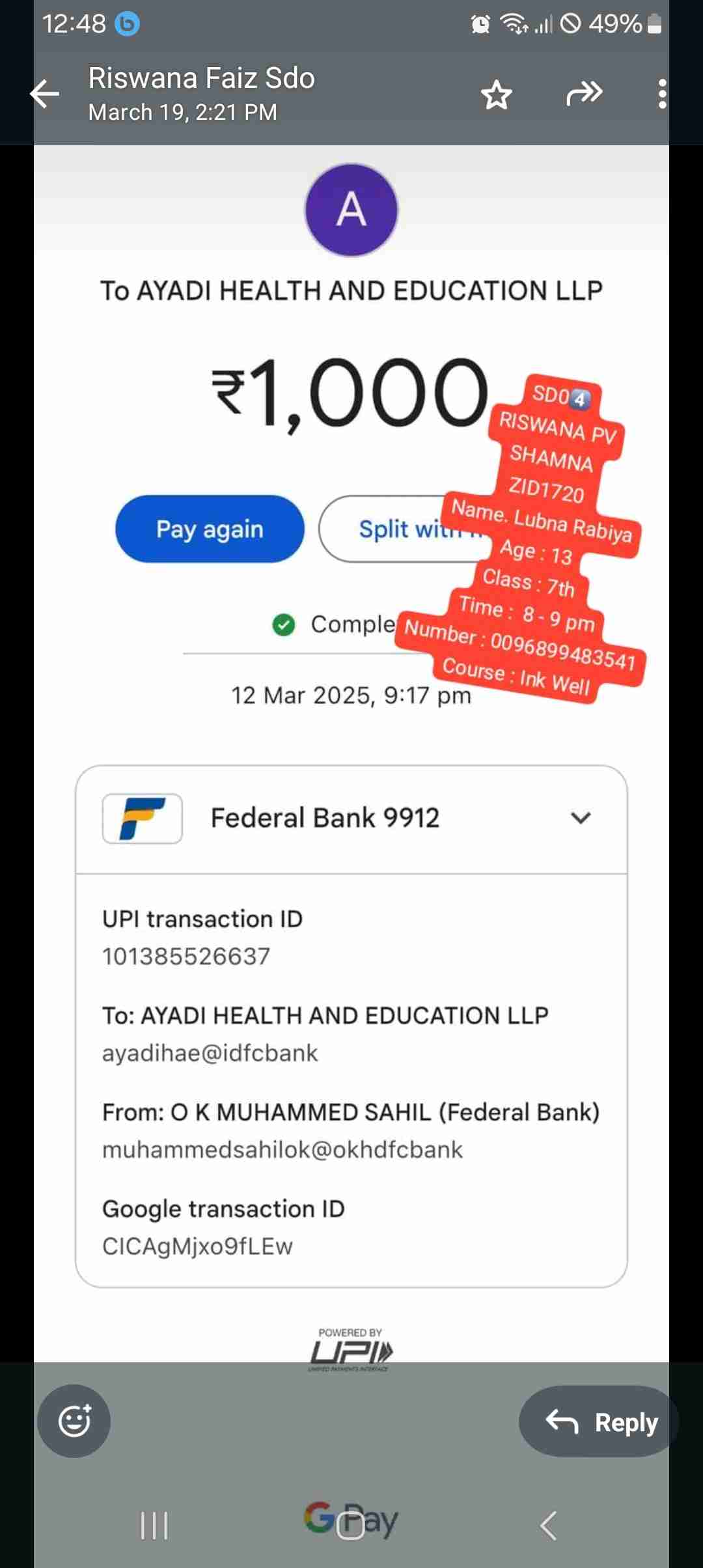Forward this image
This screenshot has width=703, height=1568.
point(584,94)
